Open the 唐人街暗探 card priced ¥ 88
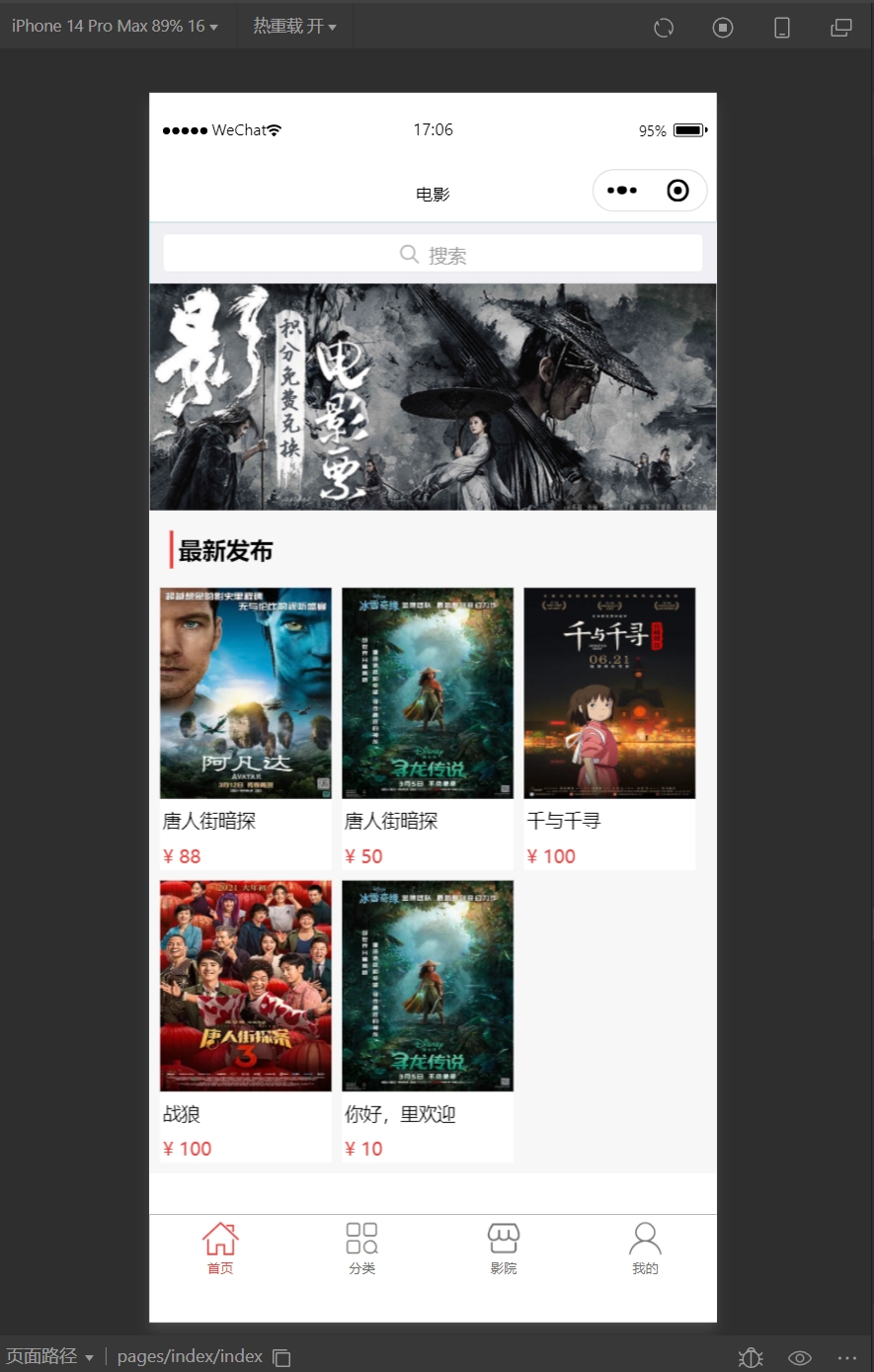Image resolution: width=874 pixels, height=1372 pixels. (x=246, y=729)
